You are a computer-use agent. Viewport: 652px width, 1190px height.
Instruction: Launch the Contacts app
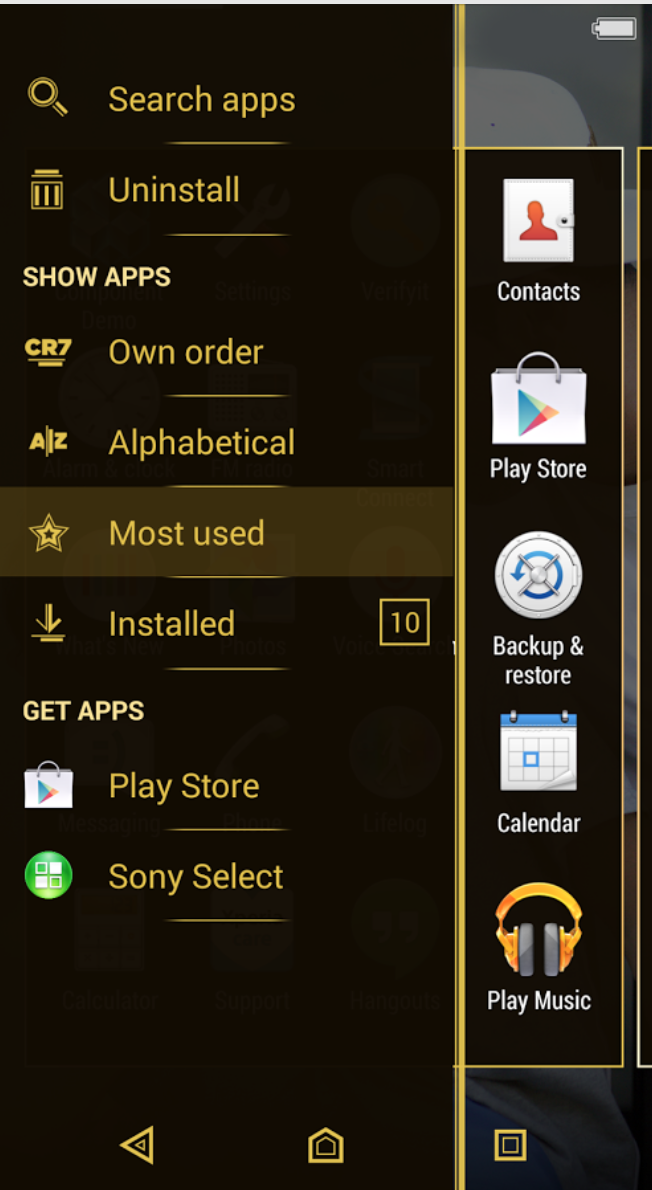coord(538,240)
